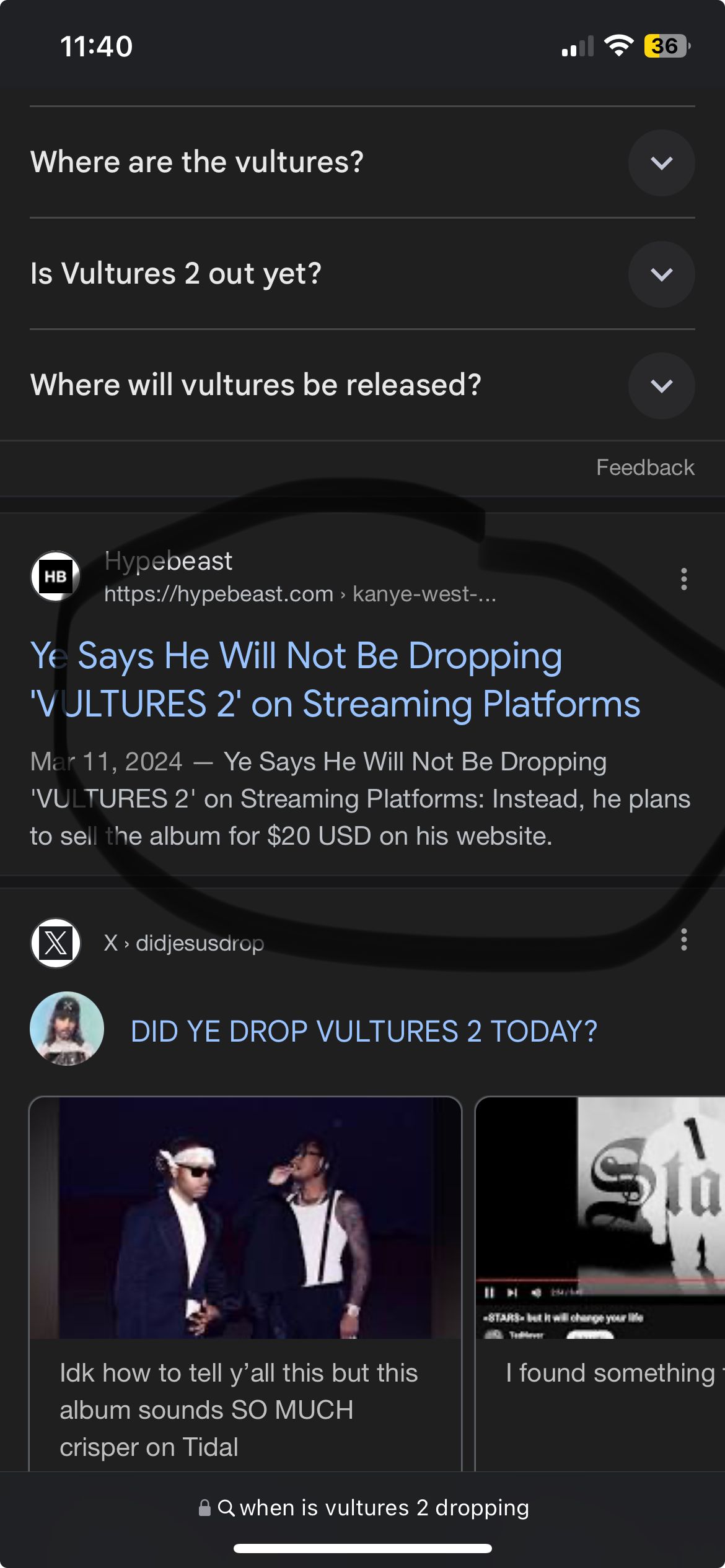Open the Hypebeast article about VULTURES 2

335,679
